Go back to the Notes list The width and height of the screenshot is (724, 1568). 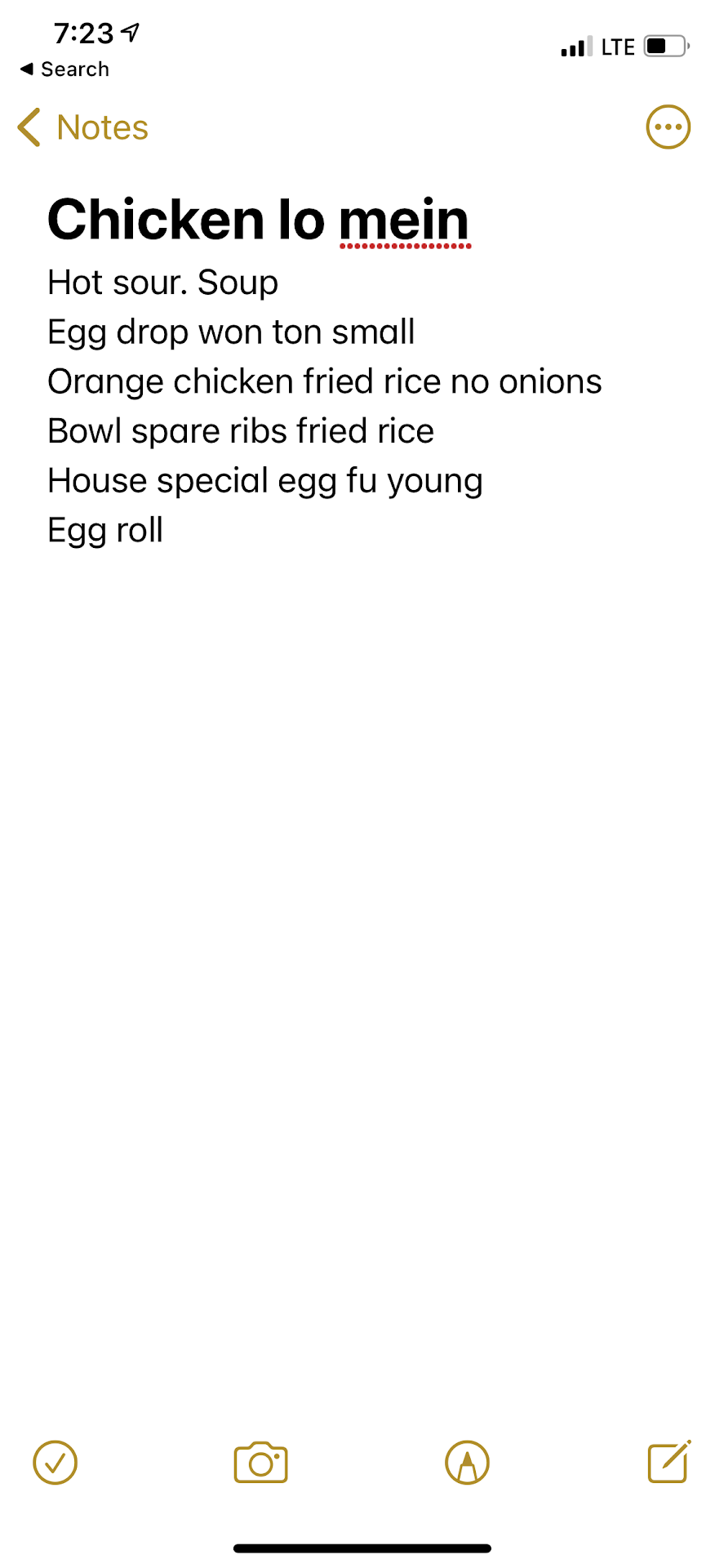pyautogui.click(x=82, y=128)
